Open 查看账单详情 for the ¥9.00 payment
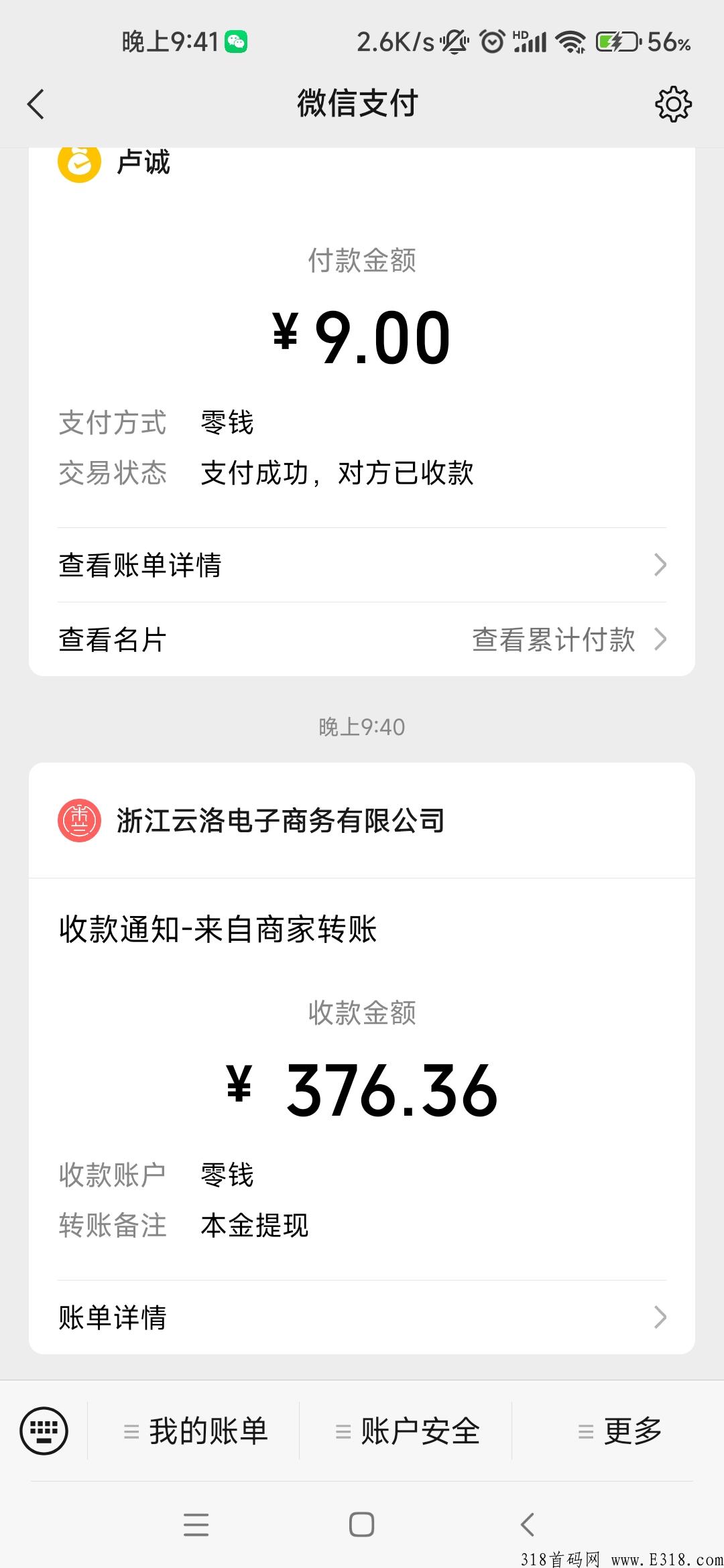The width and height of the screenshot is (724, 1568). (362, 565)
